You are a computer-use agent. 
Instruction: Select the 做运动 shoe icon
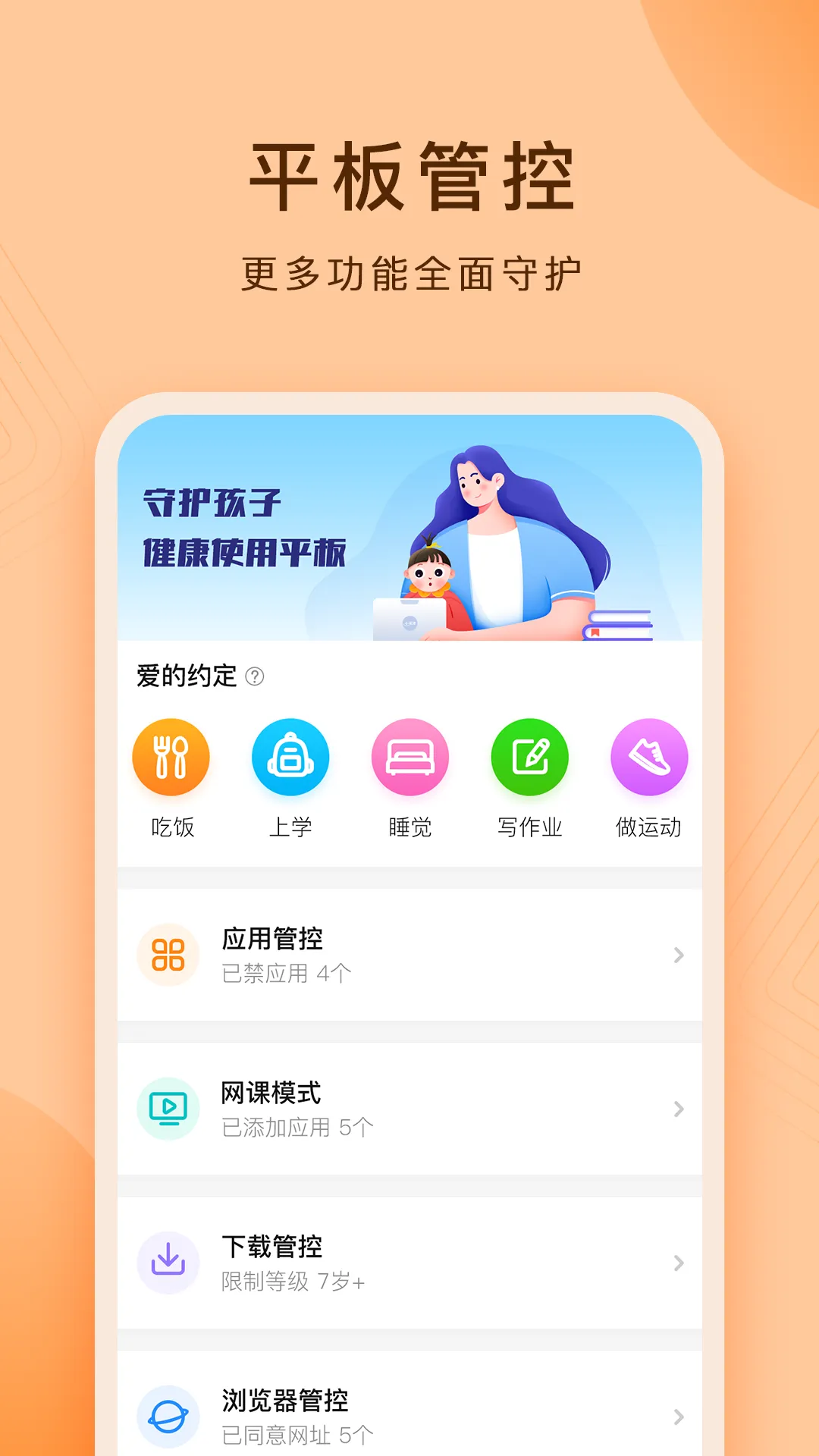point(648,756)
